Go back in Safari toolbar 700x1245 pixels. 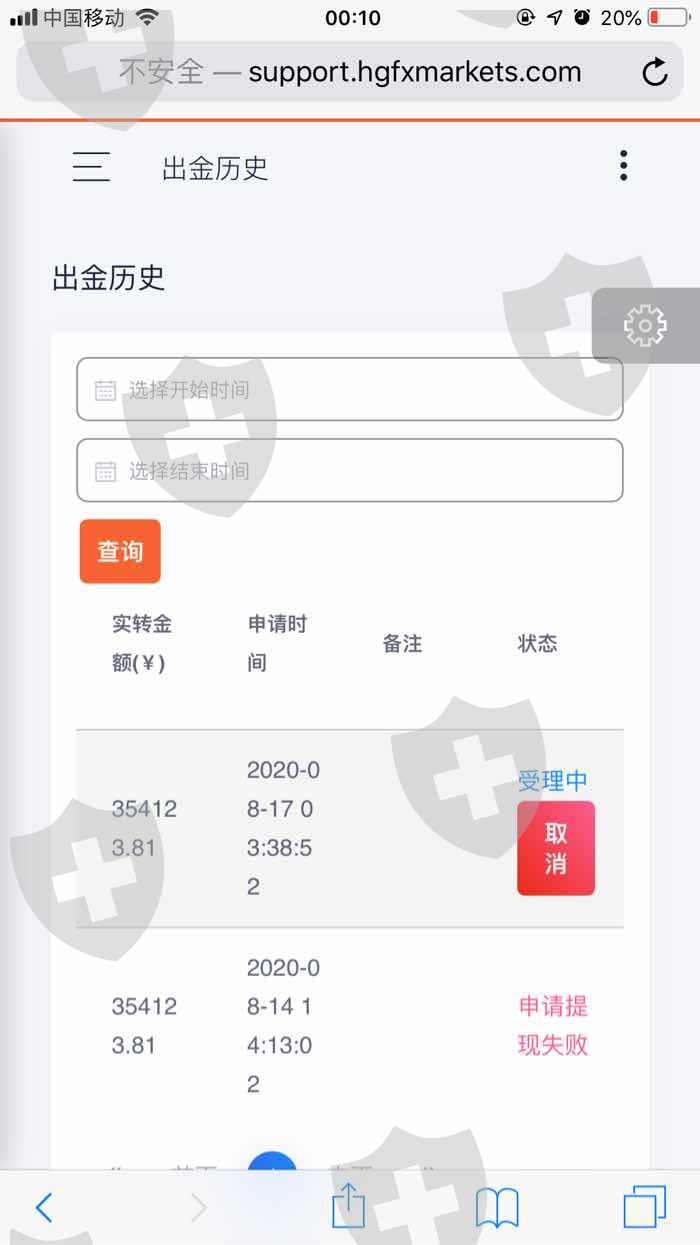(x=44, y=1208)
